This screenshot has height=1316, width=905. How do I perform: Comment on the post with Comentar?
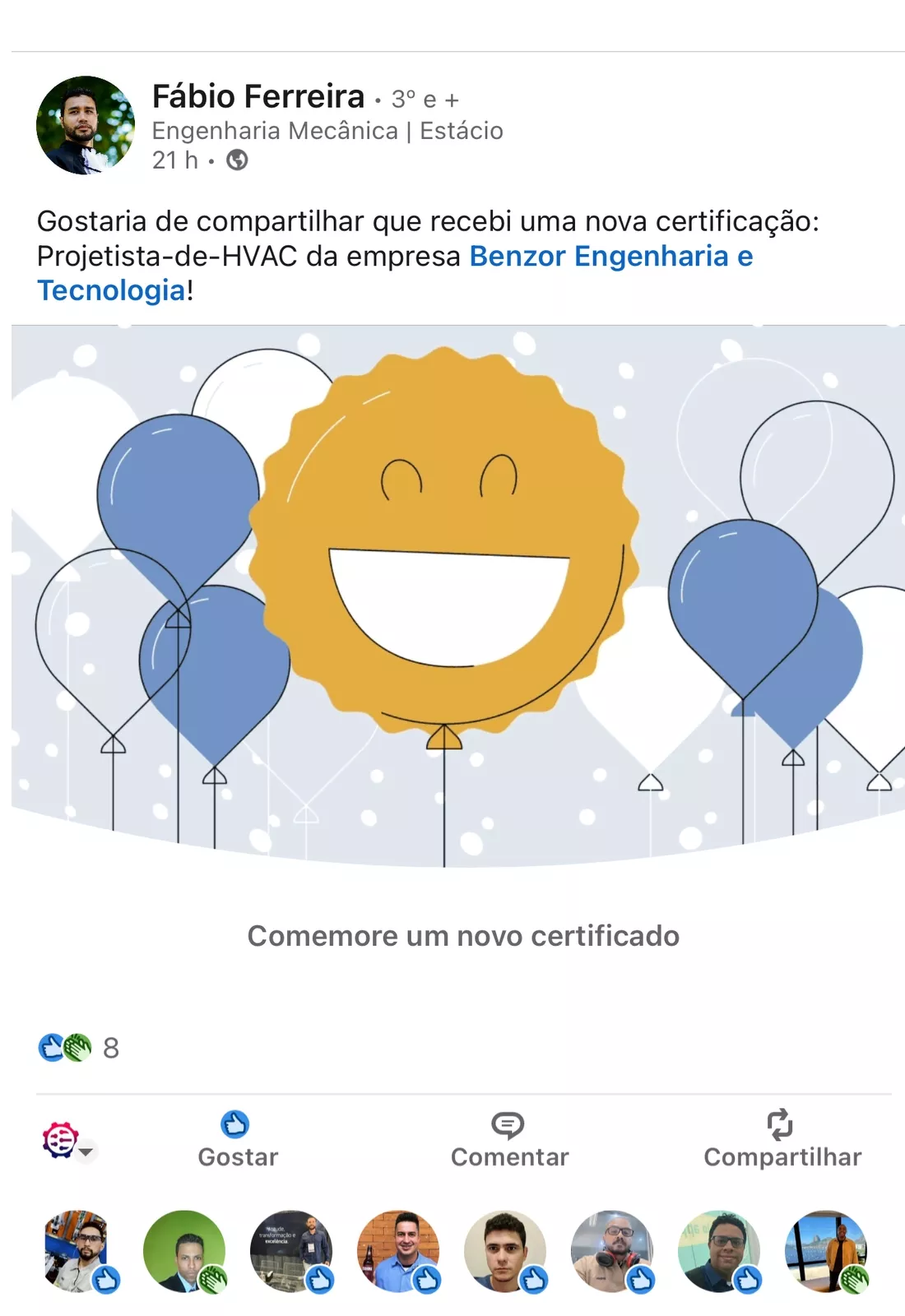click(509, 1140)
